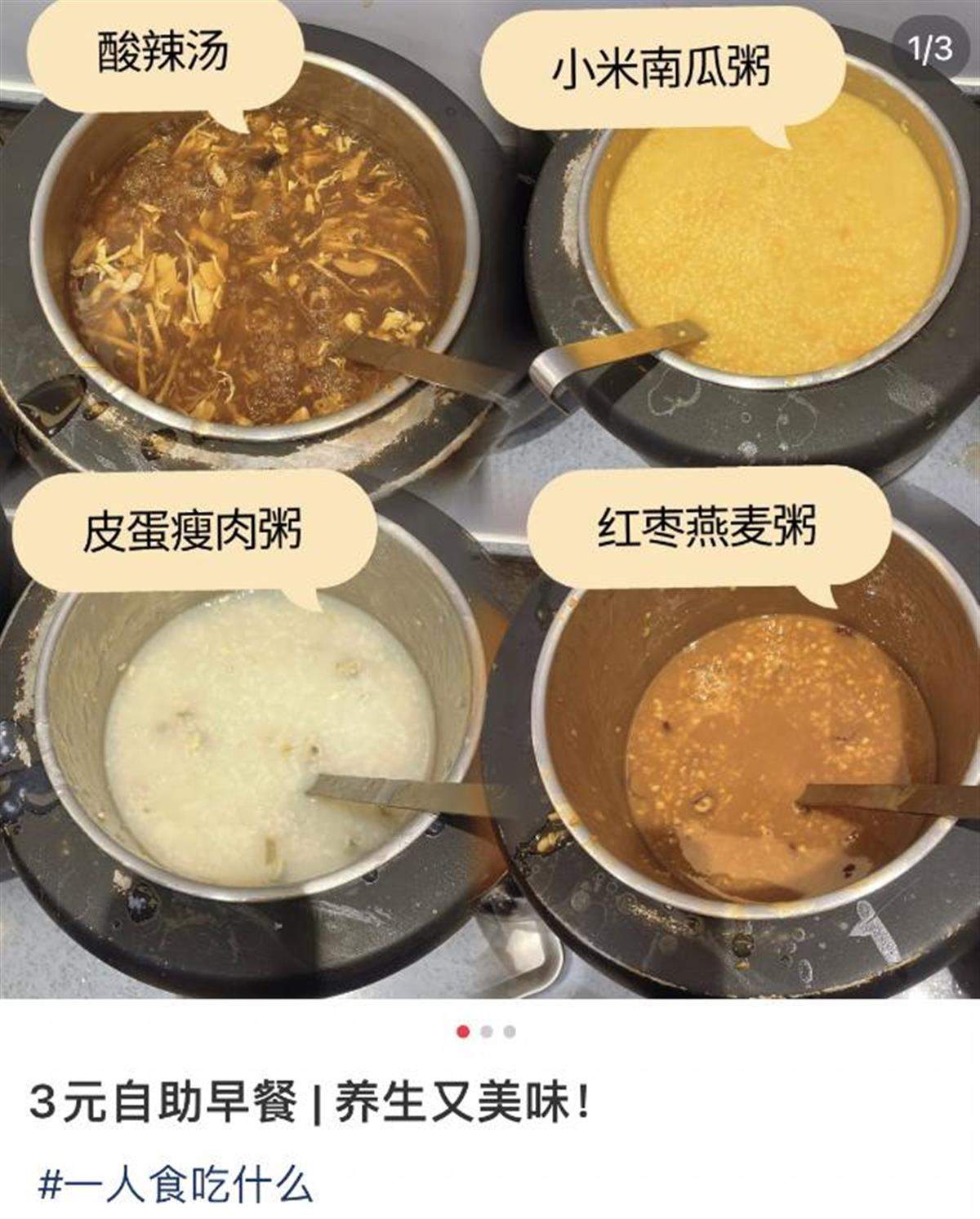Switch to the third image page

point(509,1031)
